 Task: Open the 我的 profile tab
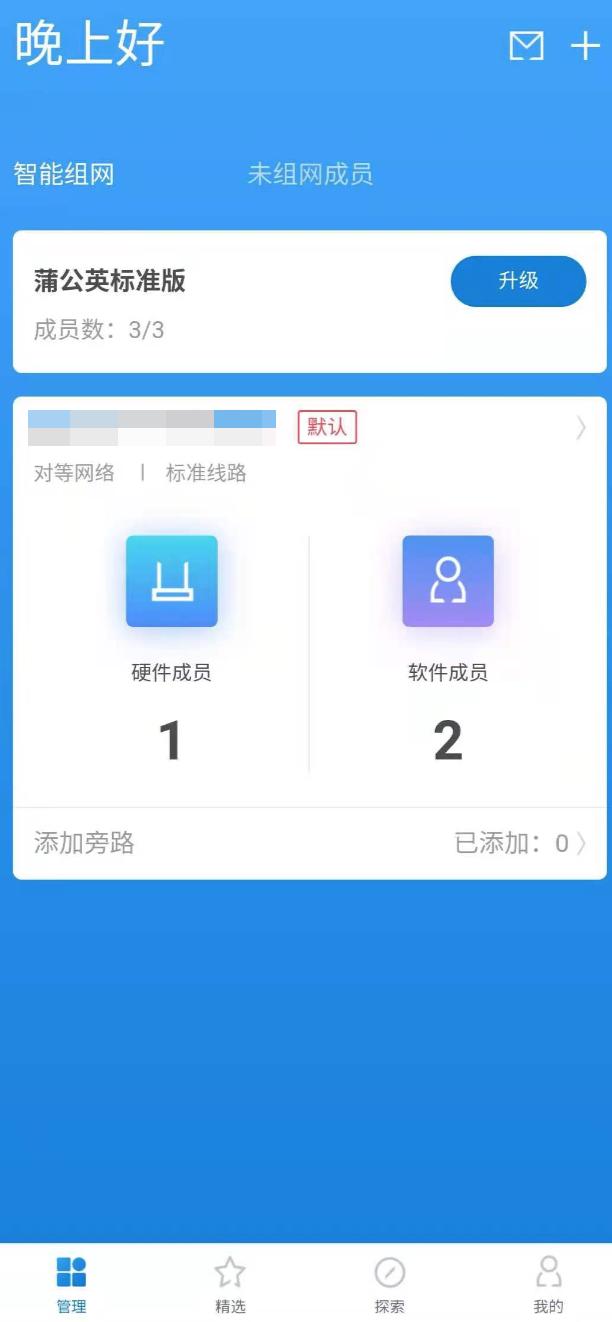point(548,1283)
